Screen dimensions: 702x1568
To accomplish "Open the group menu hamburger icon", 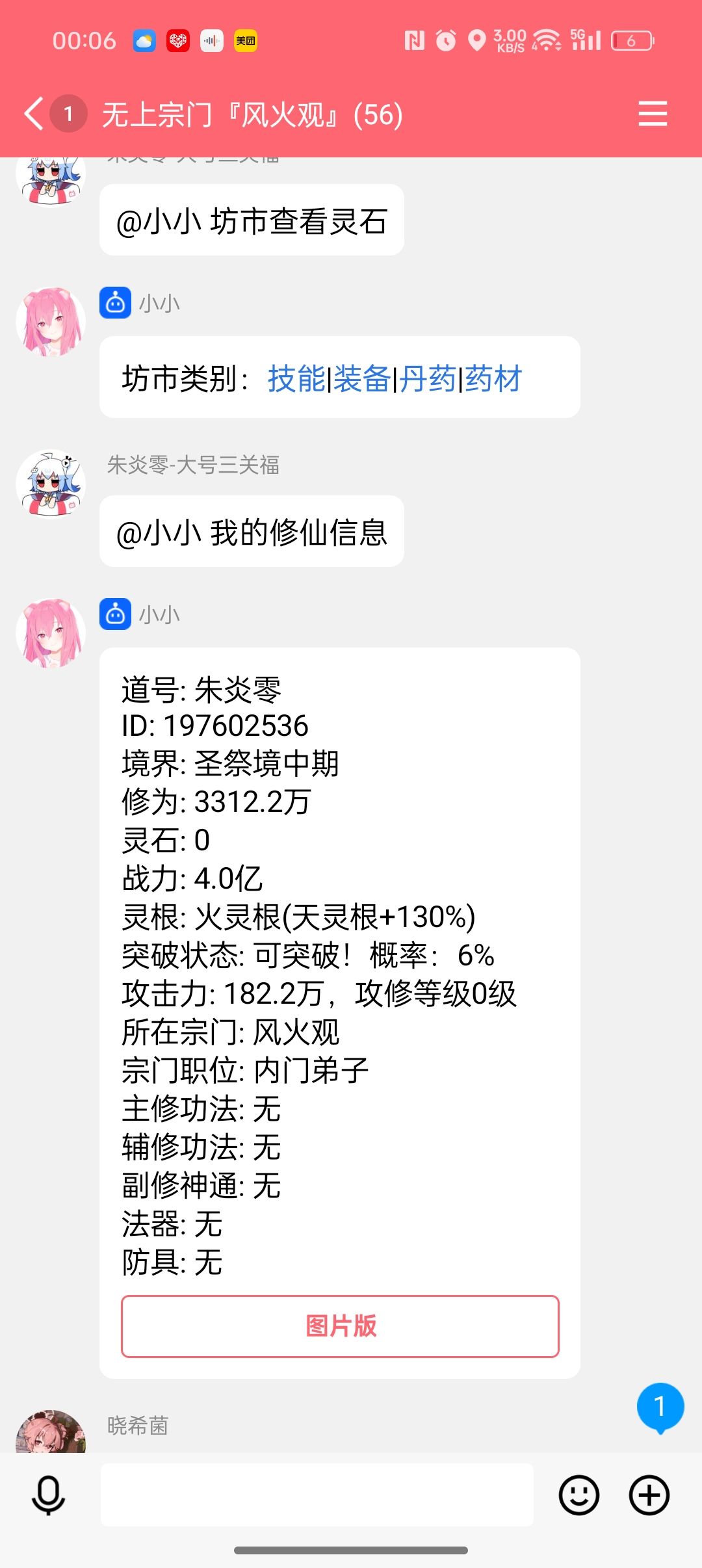I will point(652,114).
